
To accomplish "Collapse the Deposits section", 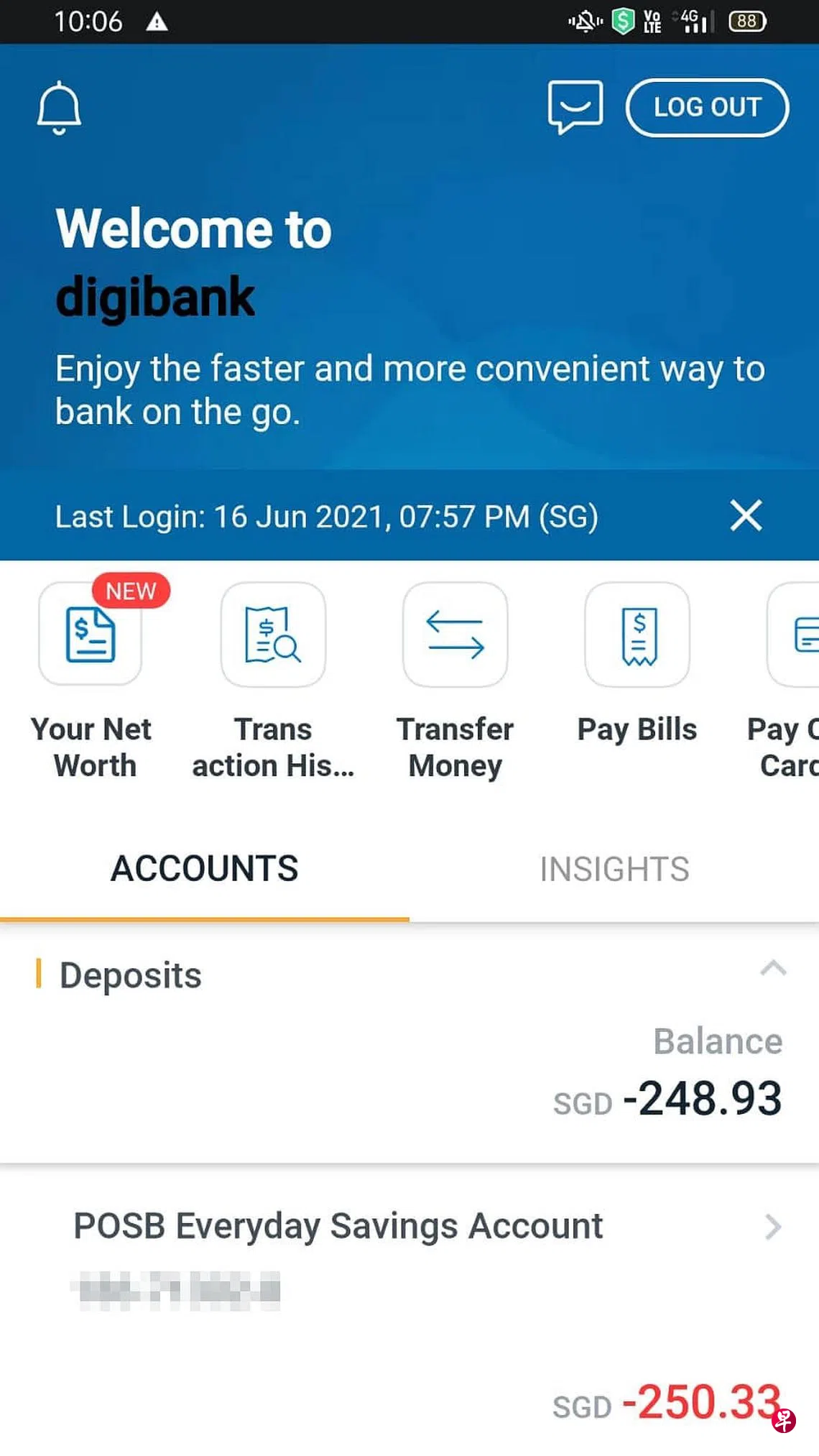I will coord(773,969).
